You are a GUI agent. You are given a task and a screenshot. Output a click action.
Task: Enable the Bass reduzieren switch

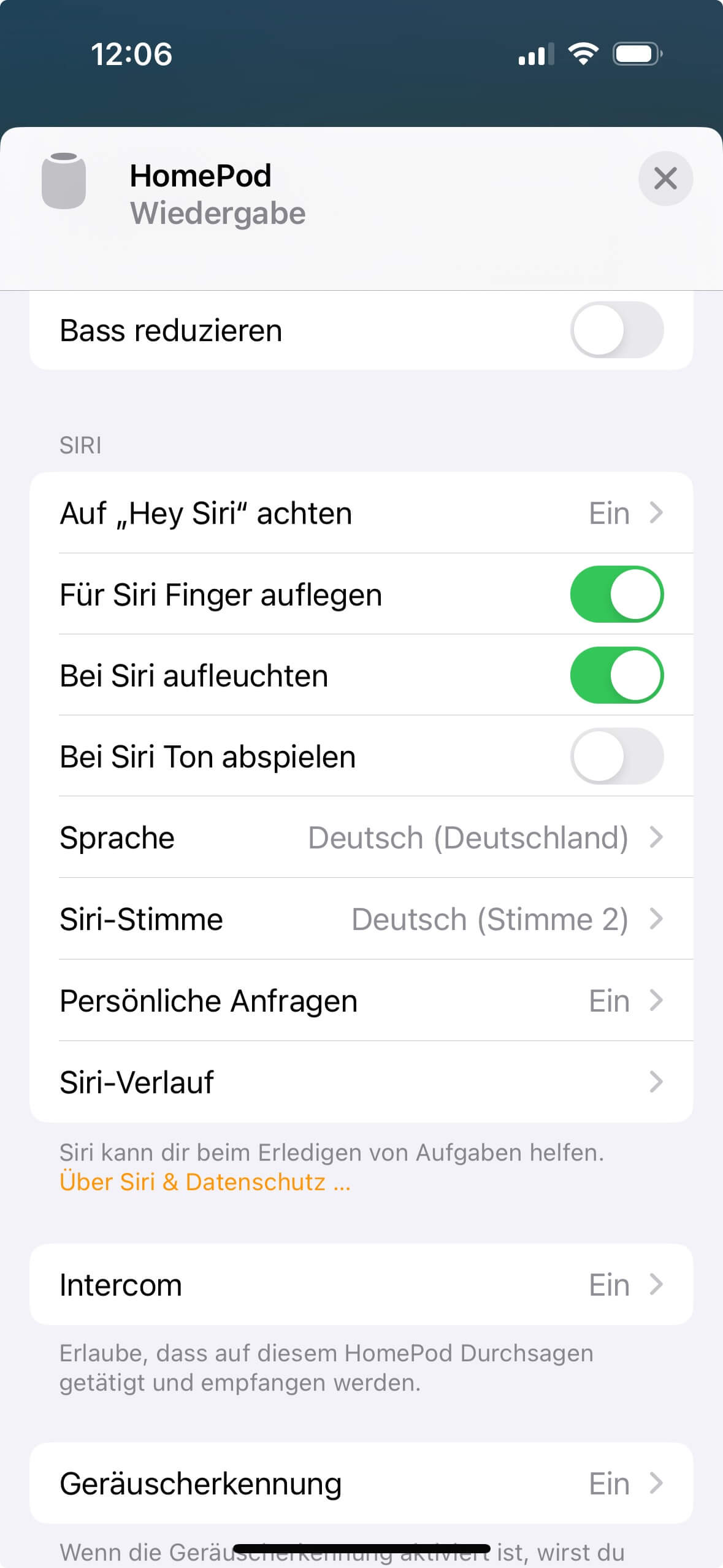click(x=616, y=330)
